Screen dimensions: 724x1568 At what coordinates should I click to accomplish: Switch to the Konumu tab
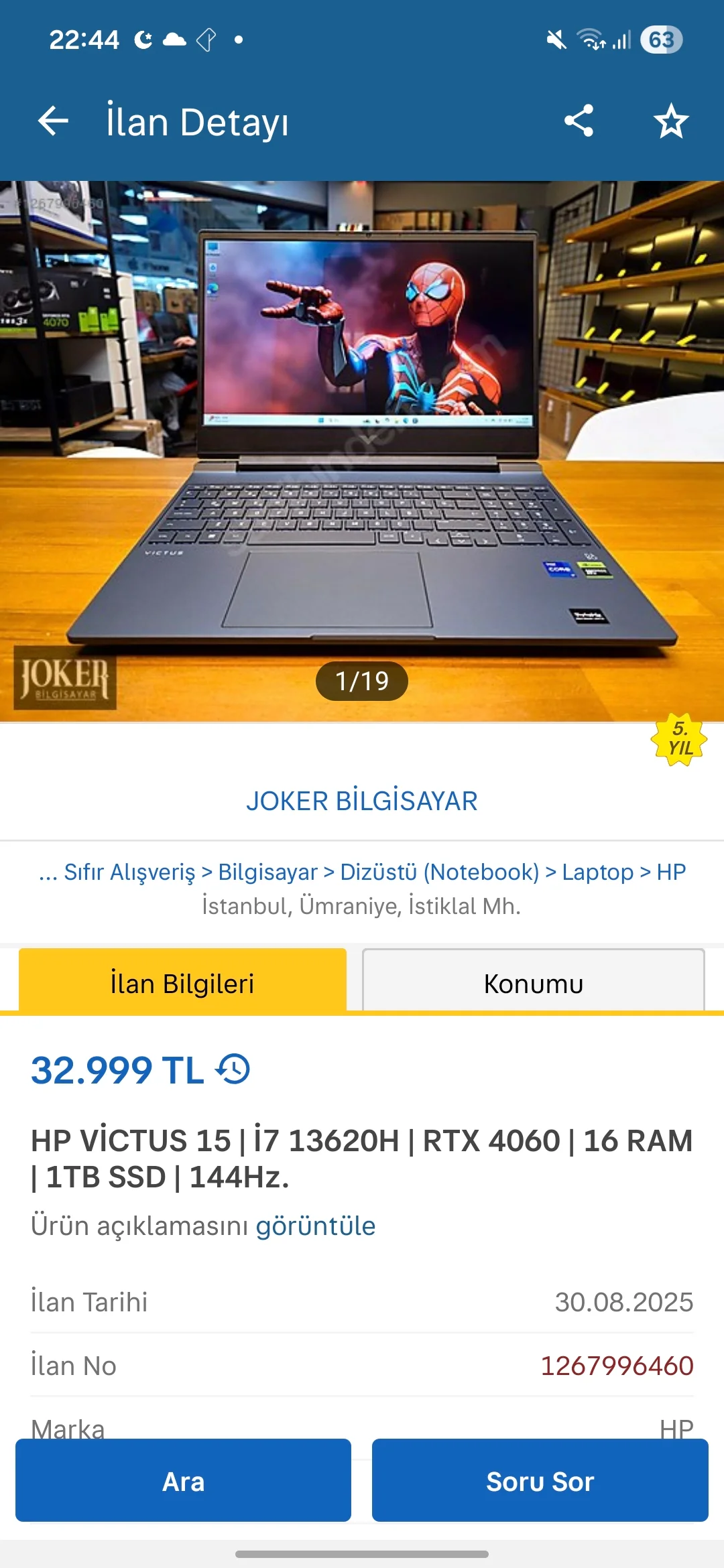[x=533, y=983]
